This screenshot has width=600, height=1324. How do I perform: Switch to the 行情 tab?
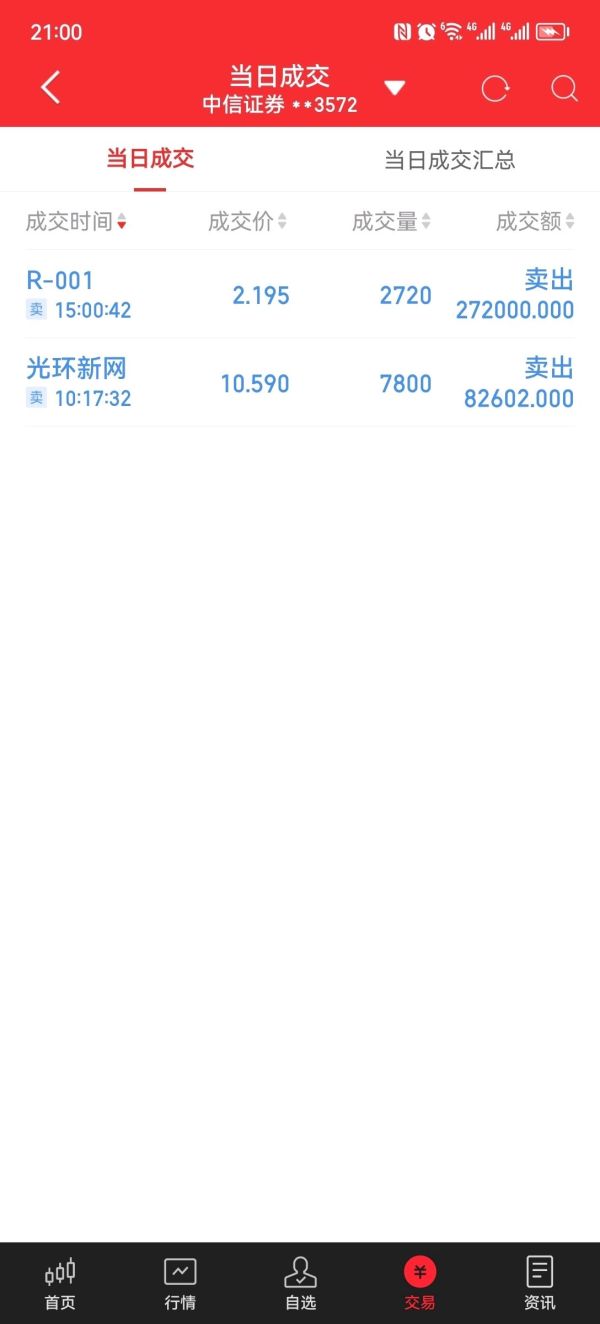click(180, 1284)
